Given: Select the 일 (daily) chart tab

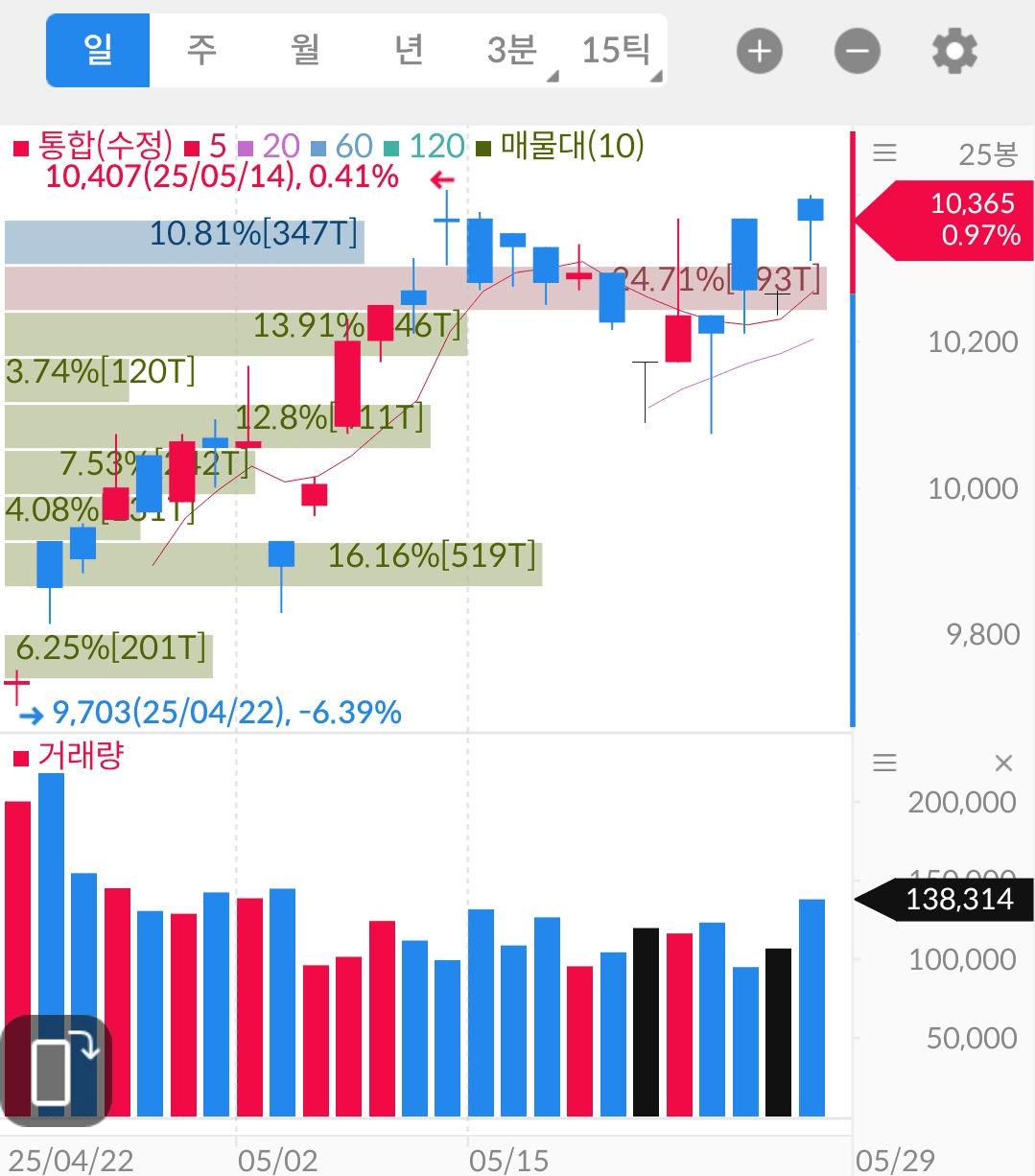Looking at the screenshot, I should point(98,50).
